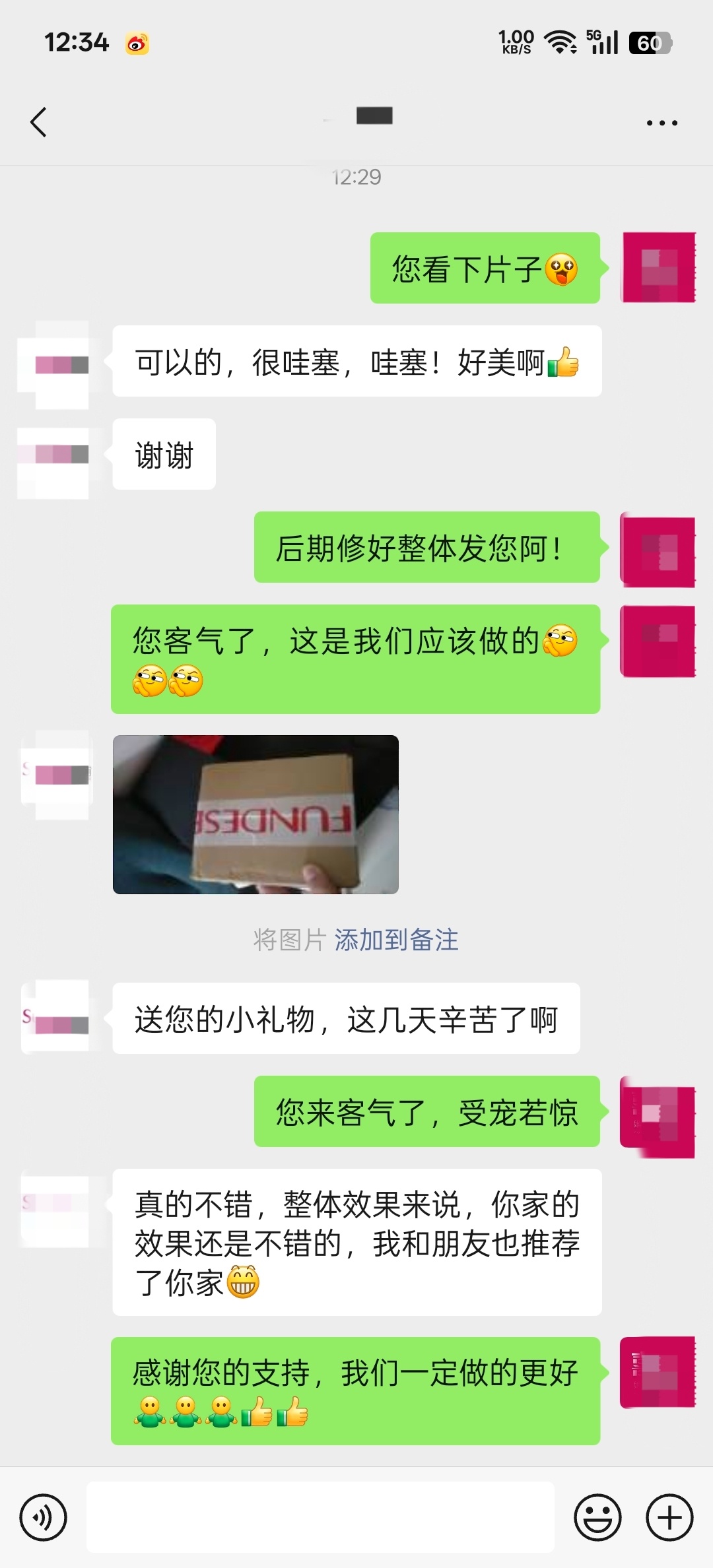Open the FUNDESI box photo
The width and height of the screenshot is (713, 1568).
tap(255, 814)
